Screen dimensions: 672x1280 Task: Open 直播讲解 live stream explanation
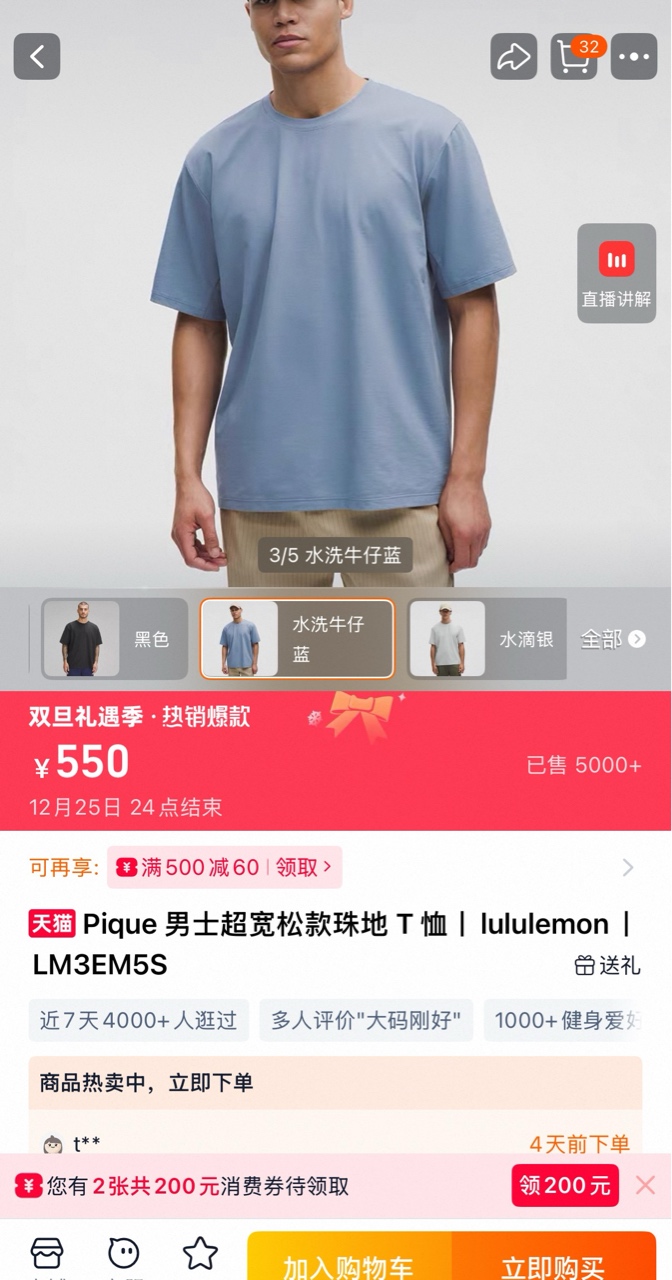[616, 273]
